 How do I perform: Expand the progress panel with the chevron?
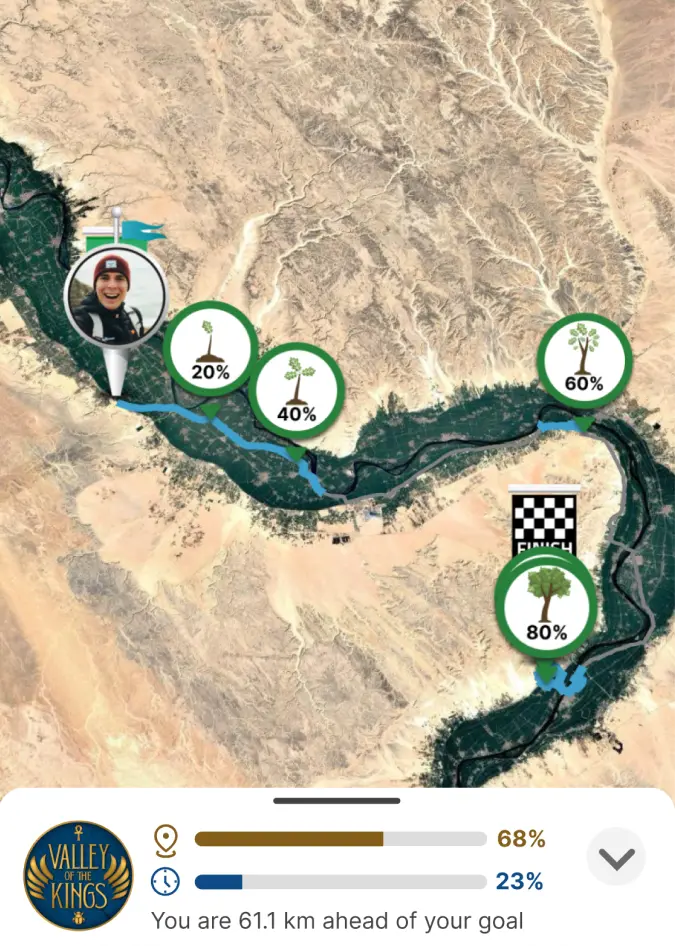[616, 857]
